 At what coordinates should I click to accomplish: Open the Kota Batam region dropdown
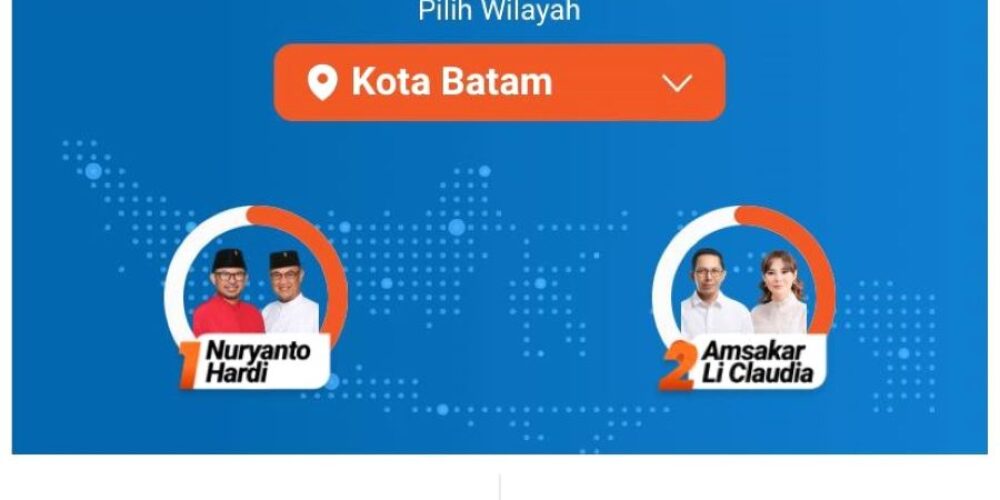(x=499, y=83)
